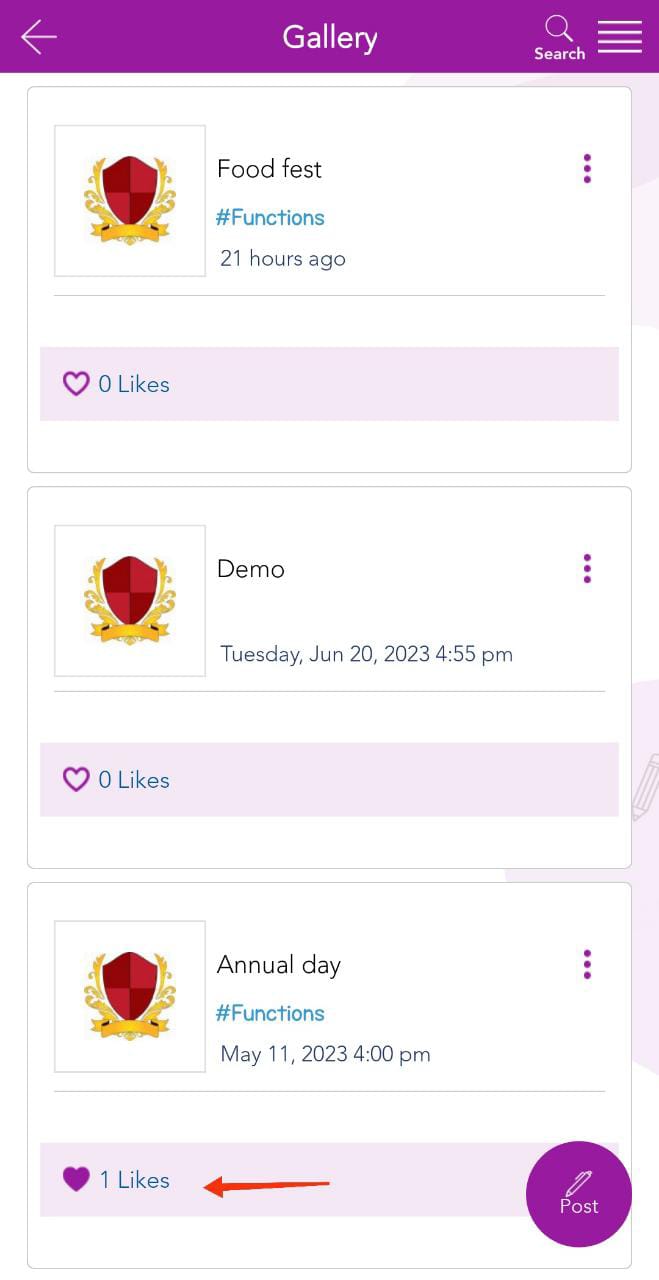
Task: Open options menu for Demo
Action: pos(587,569)
